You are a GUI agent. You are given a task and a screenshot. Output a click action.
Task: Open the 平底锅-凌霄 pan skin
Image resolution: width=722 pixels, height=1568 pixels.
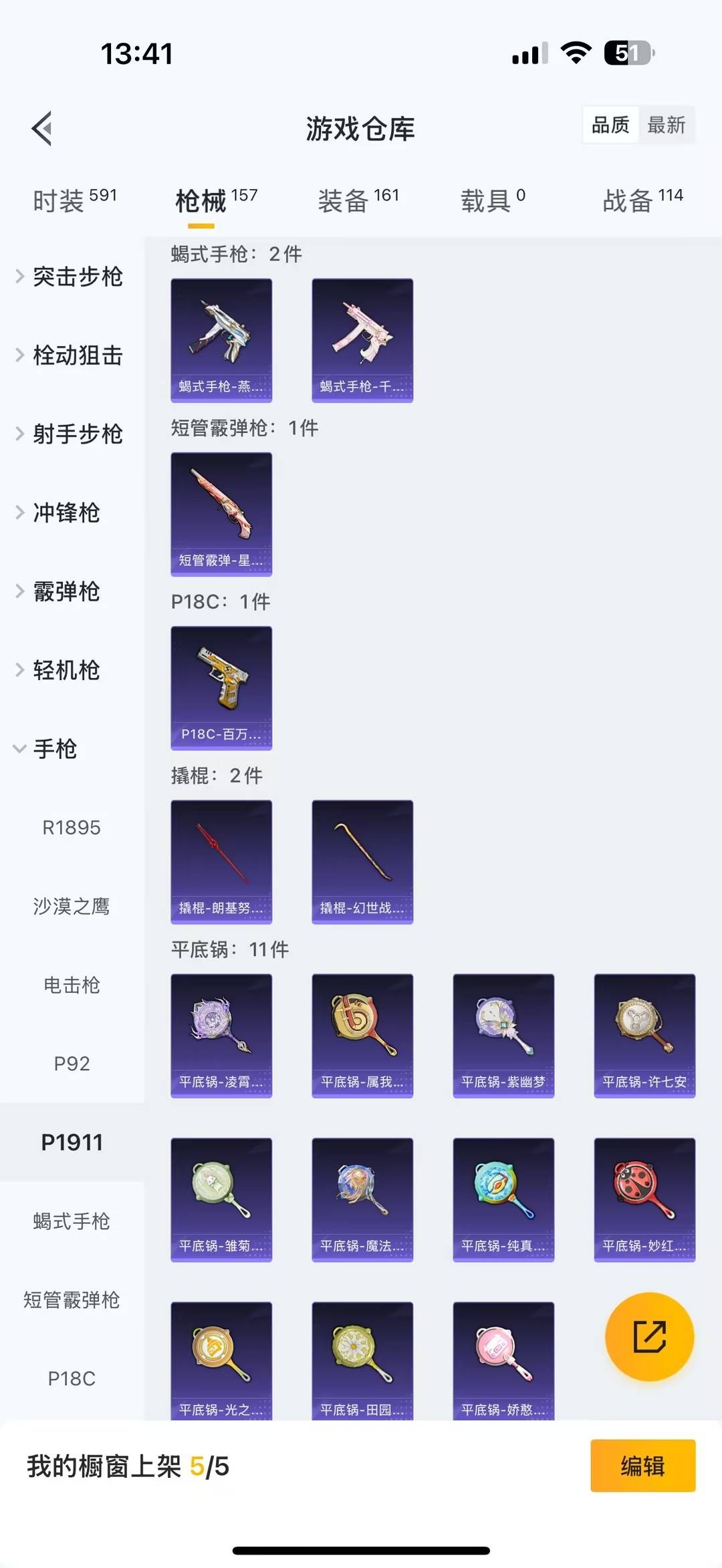tap(221, 1036)
